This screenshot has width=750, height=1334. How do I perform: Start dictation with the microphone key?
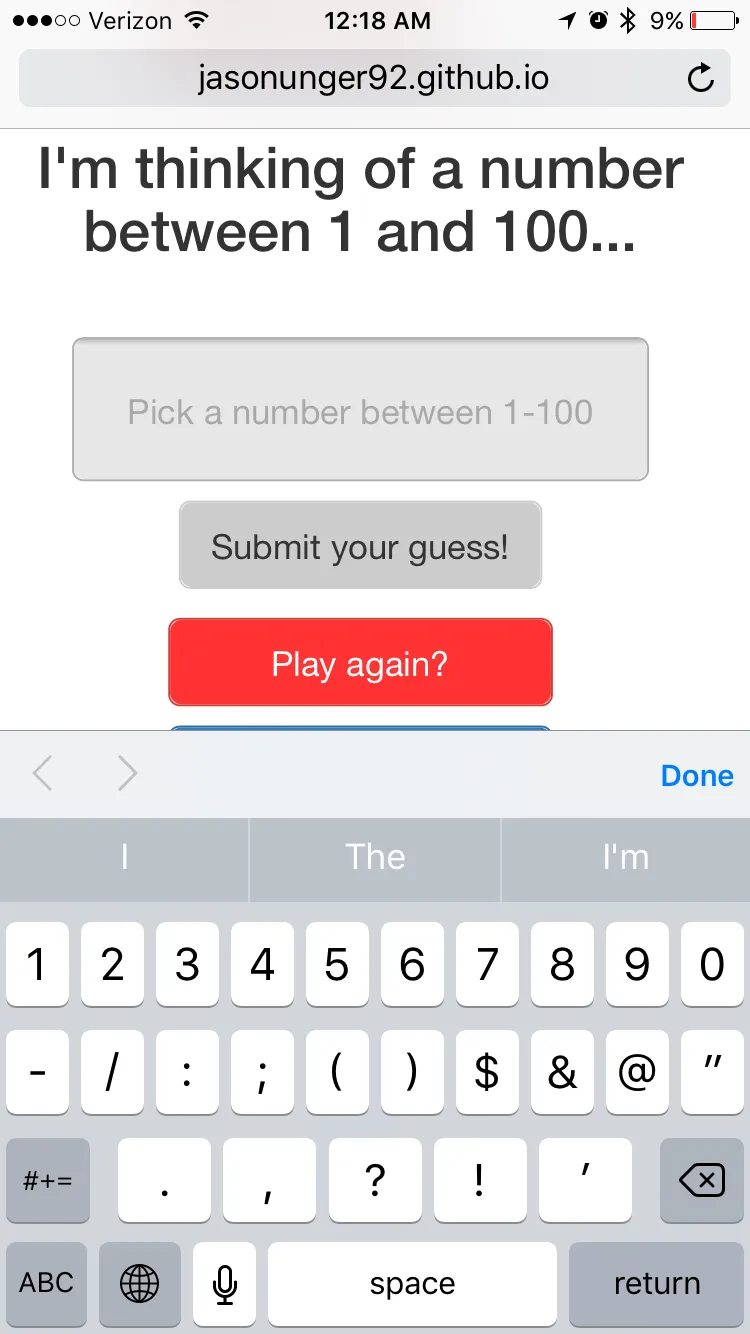[x=225, y=1284]
